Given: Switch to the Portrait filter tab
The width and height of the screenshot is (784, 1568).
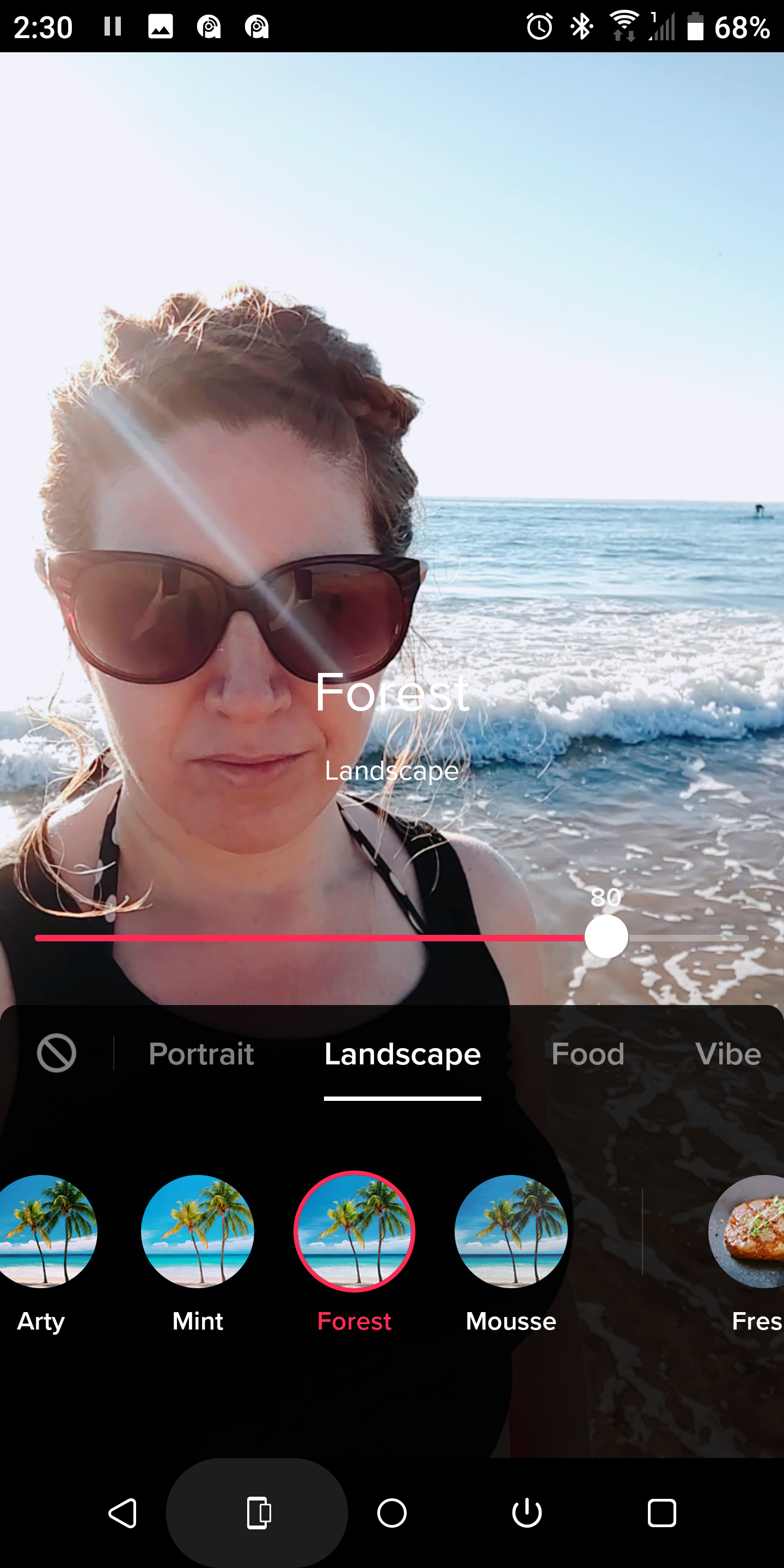Looking at the screenshot, I should pos(201,1053).
